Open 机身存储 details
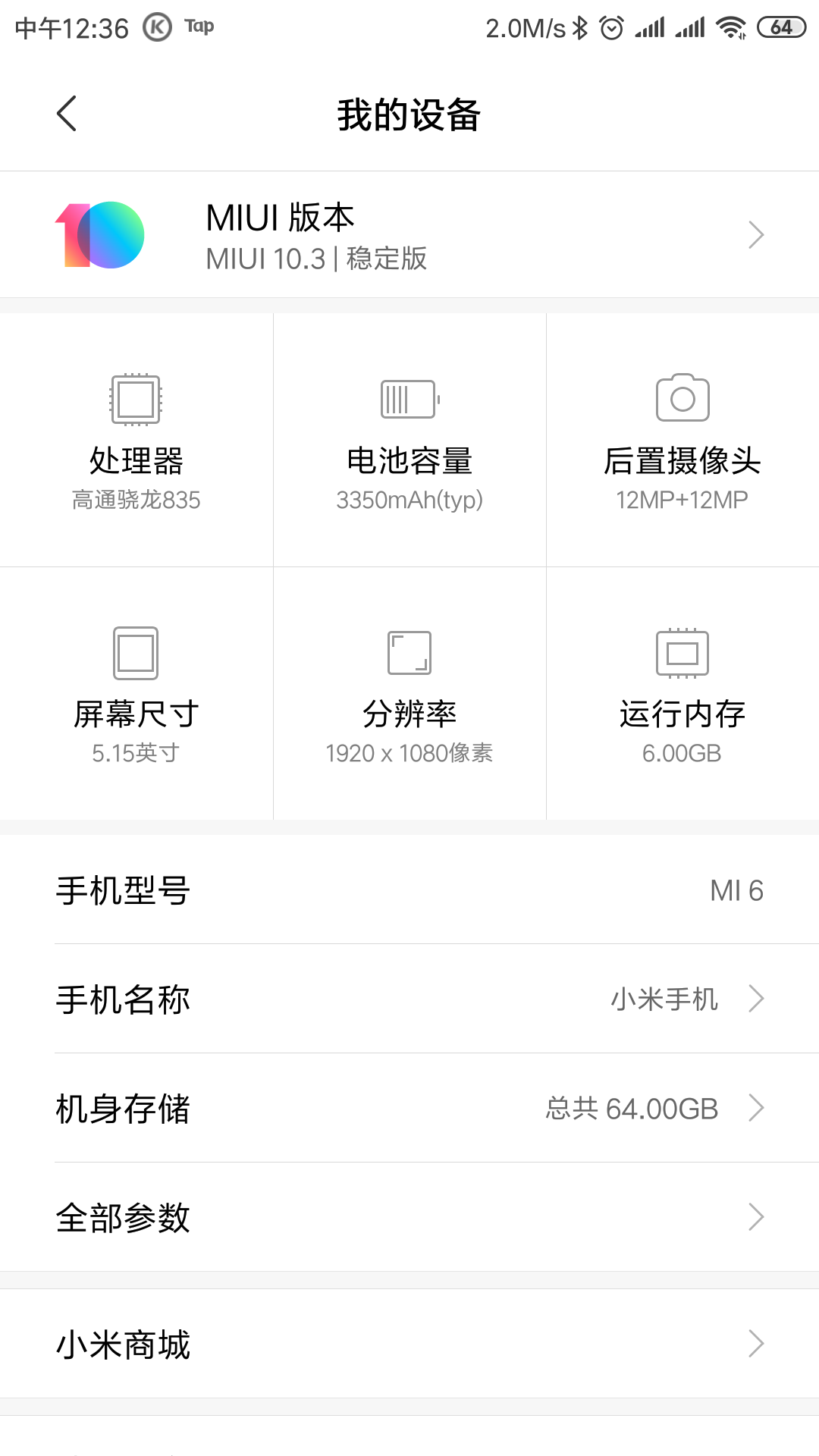 tap(409, 1108)
